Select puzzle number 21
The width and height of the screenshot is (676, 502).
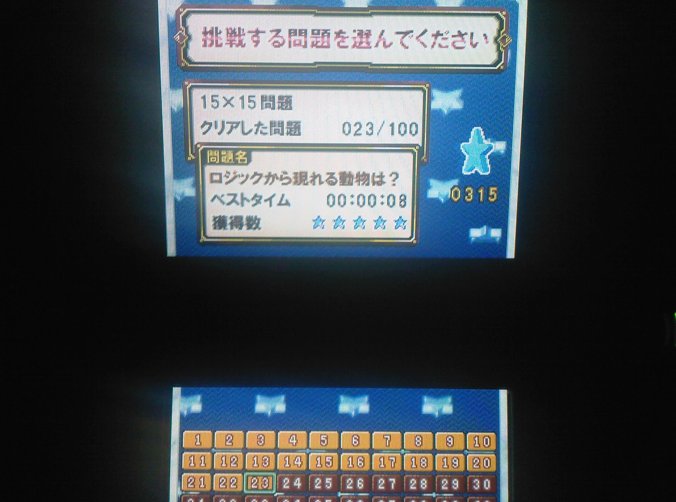198,482
